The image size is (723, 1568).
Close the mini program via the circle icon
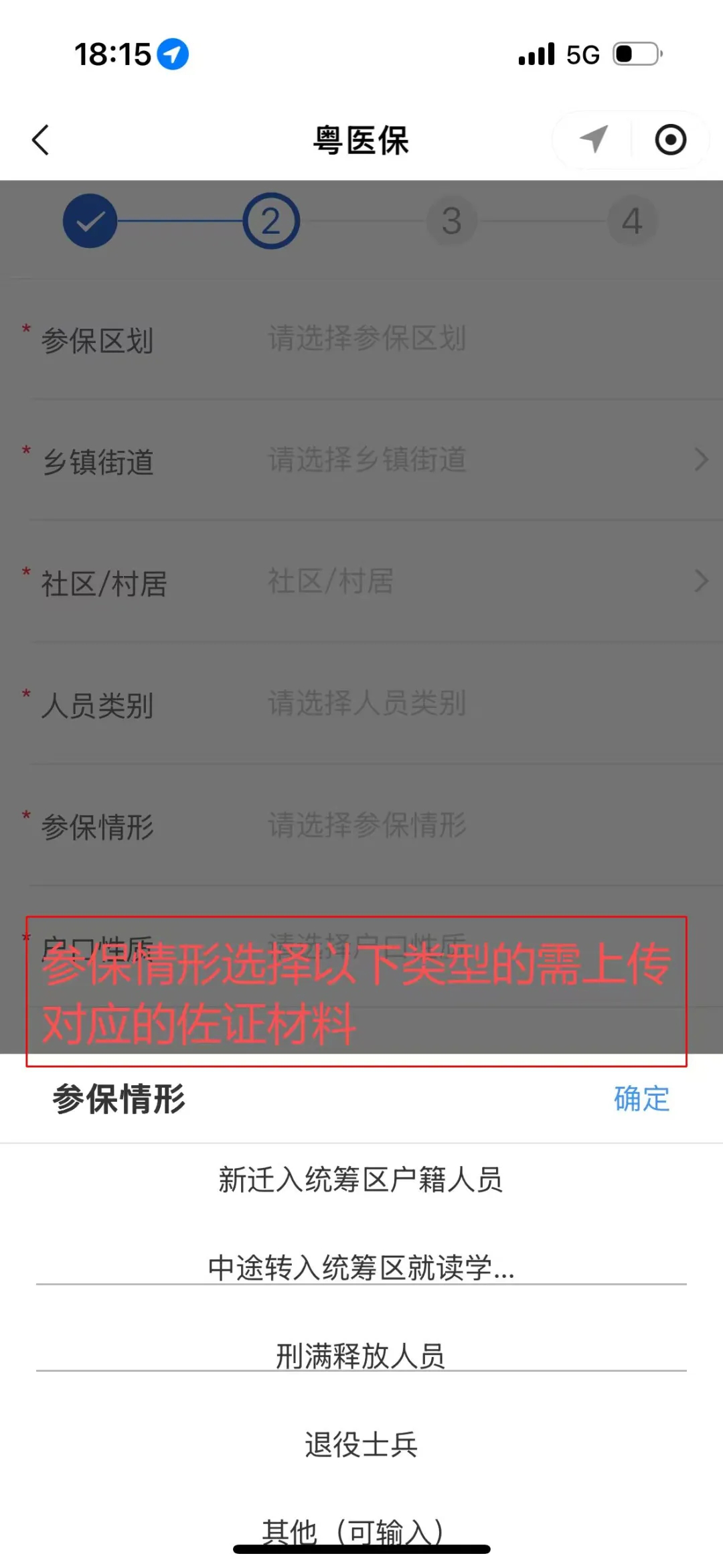(x=670, y=139)
